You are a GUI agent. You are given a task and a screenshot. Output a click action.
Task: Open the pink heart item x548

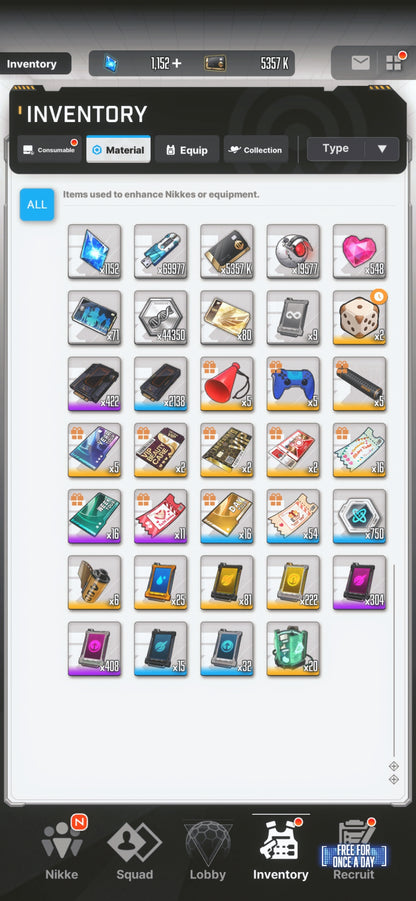pyautogui.click(x=360, y=252)
